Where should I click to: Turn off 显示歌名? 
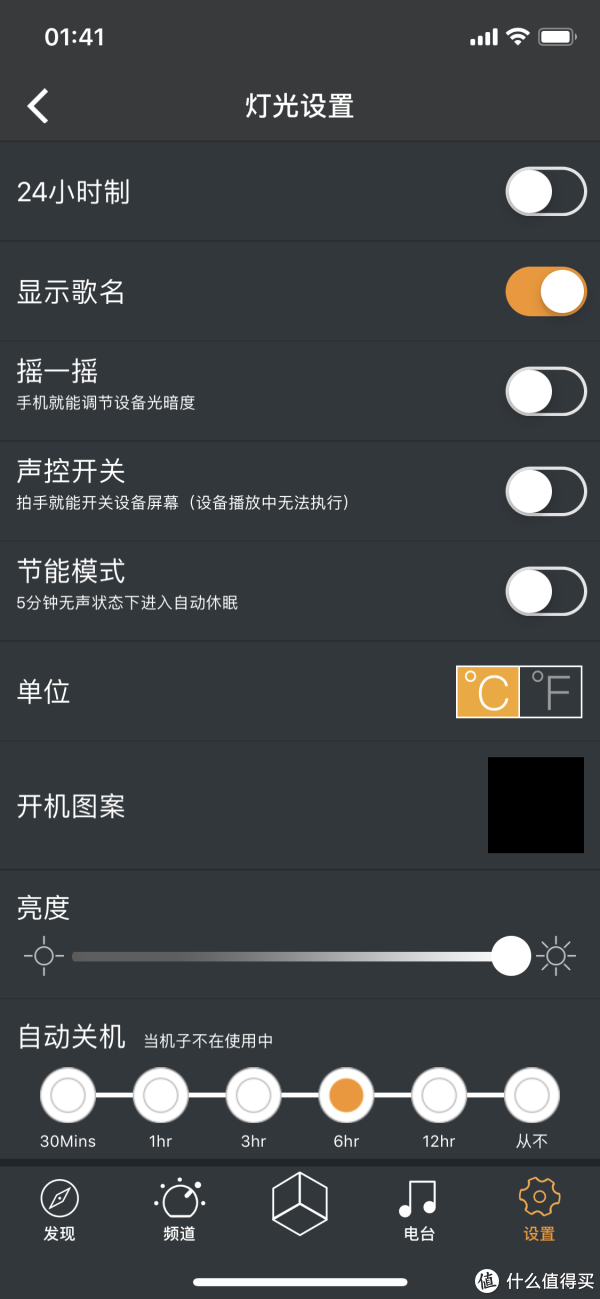pos(545,291)
